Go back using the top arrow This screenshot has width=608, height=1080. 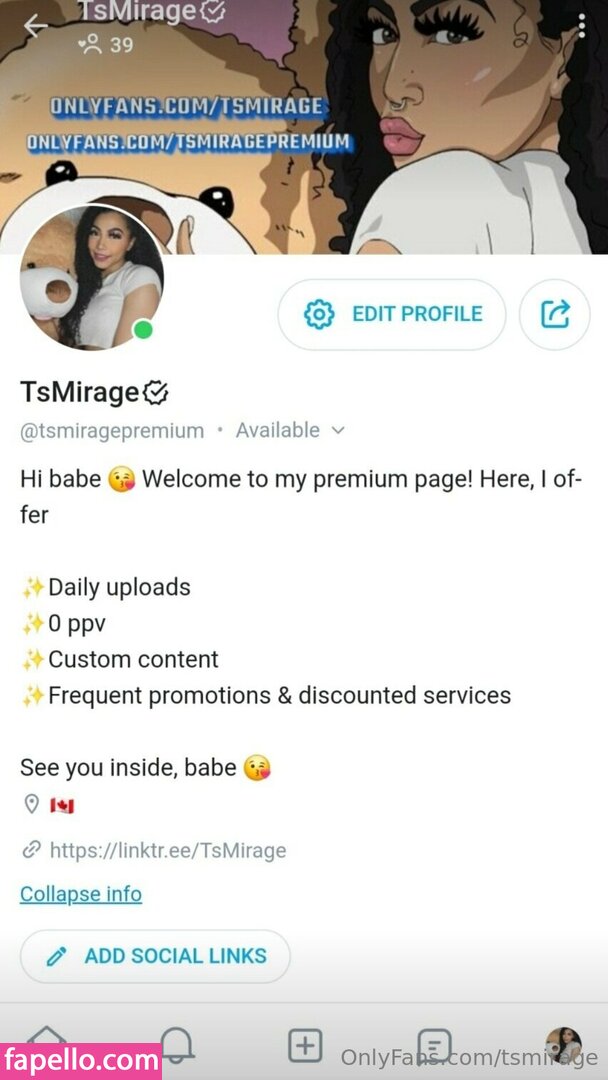click(36, 25)
